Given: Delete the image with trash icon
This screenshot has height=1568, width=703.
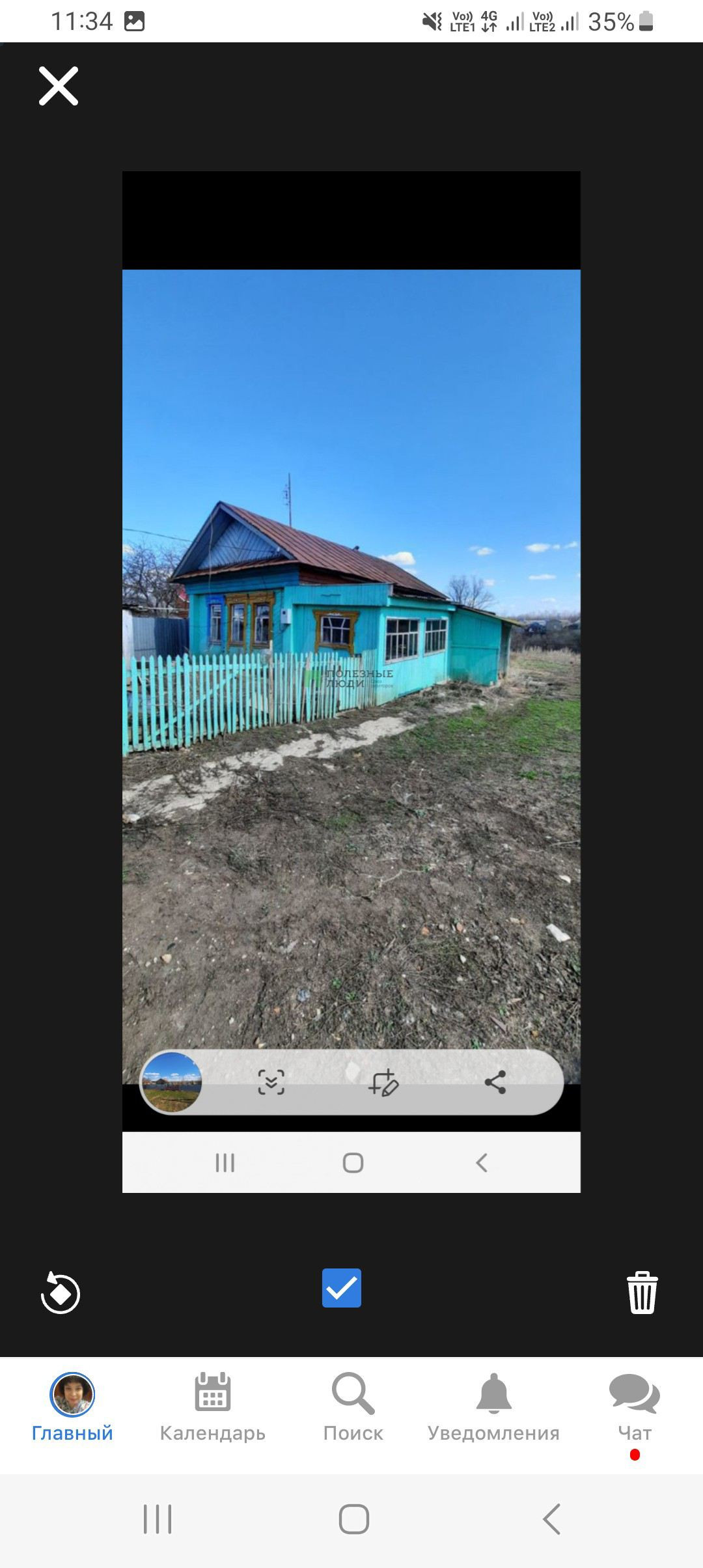Looking at the screenshot, I should [642, 1293].
